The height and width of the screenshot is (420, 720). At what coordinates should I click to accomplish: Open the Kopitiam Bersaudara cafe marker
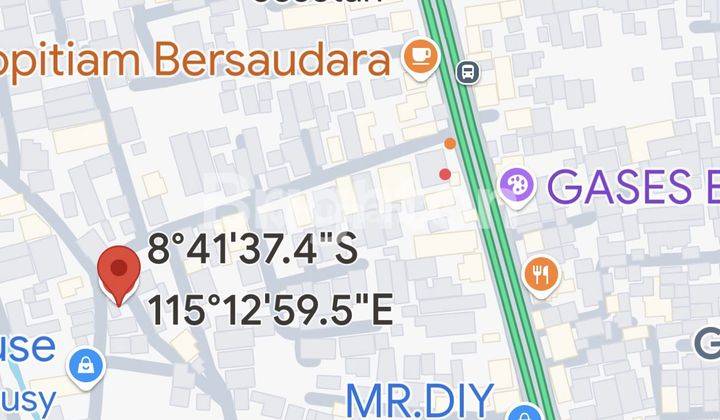(x=421, y=58)
